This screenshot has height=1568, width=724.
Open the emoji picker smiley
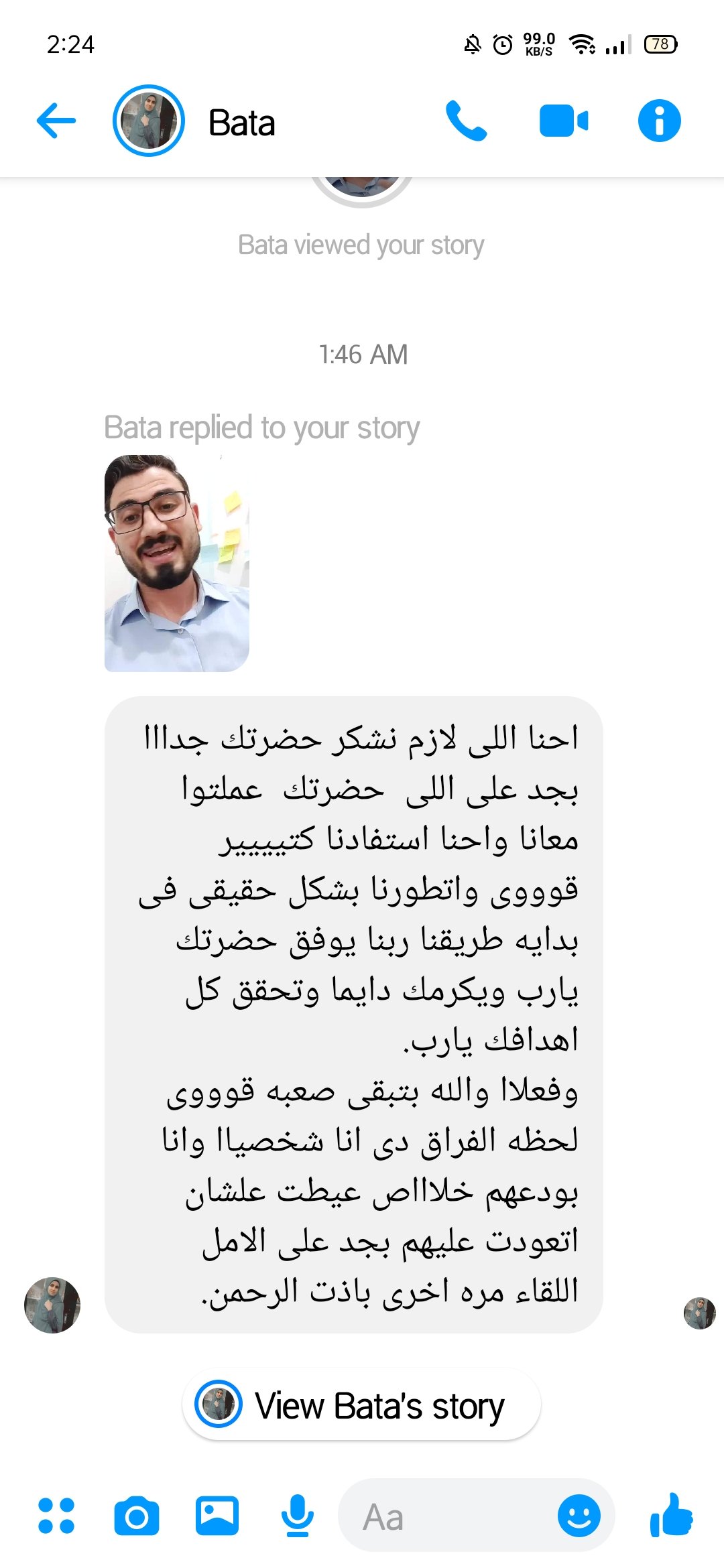(x=579, y=1516)
